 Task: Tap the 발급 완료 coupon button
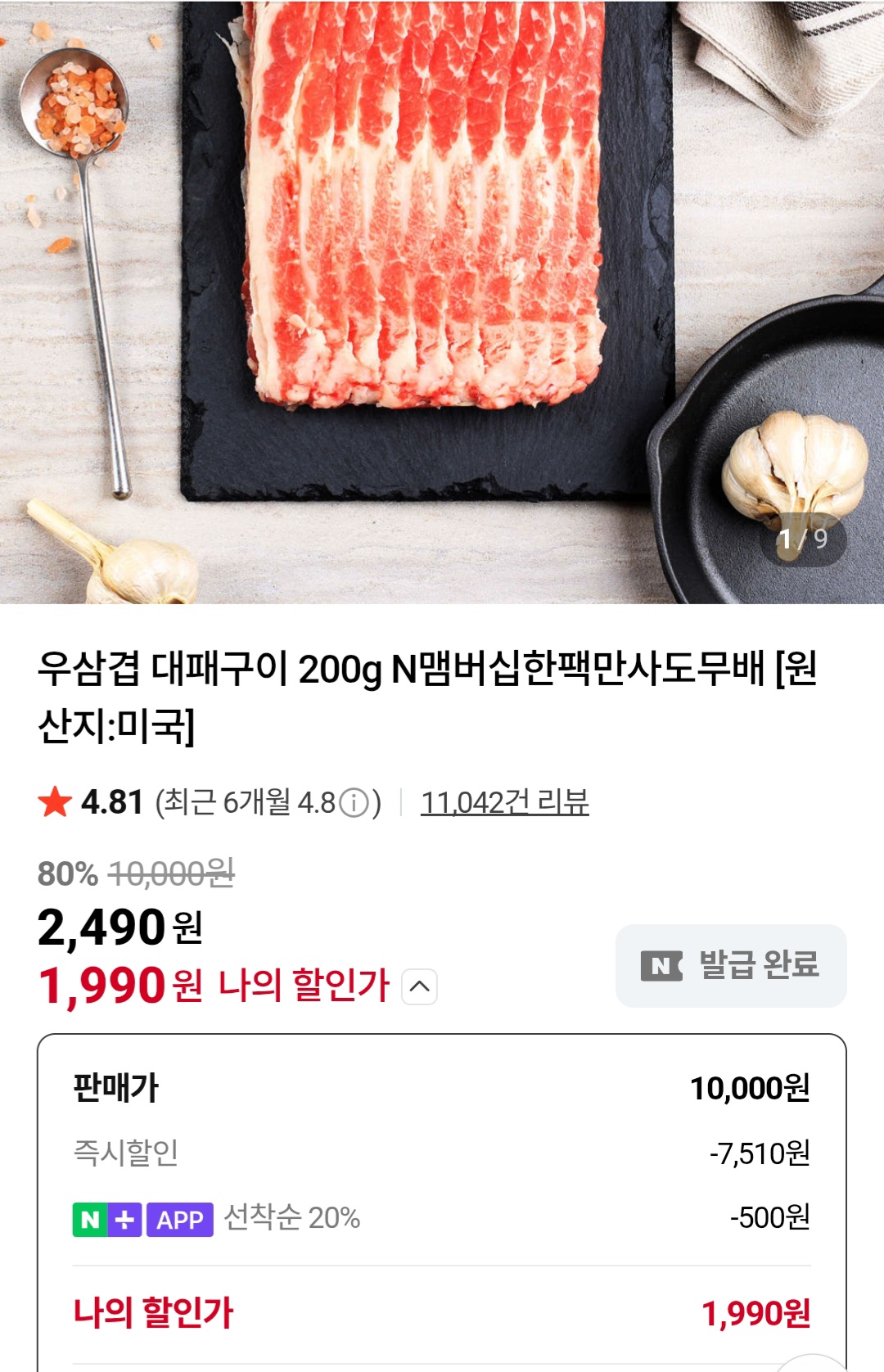[730, 965]
